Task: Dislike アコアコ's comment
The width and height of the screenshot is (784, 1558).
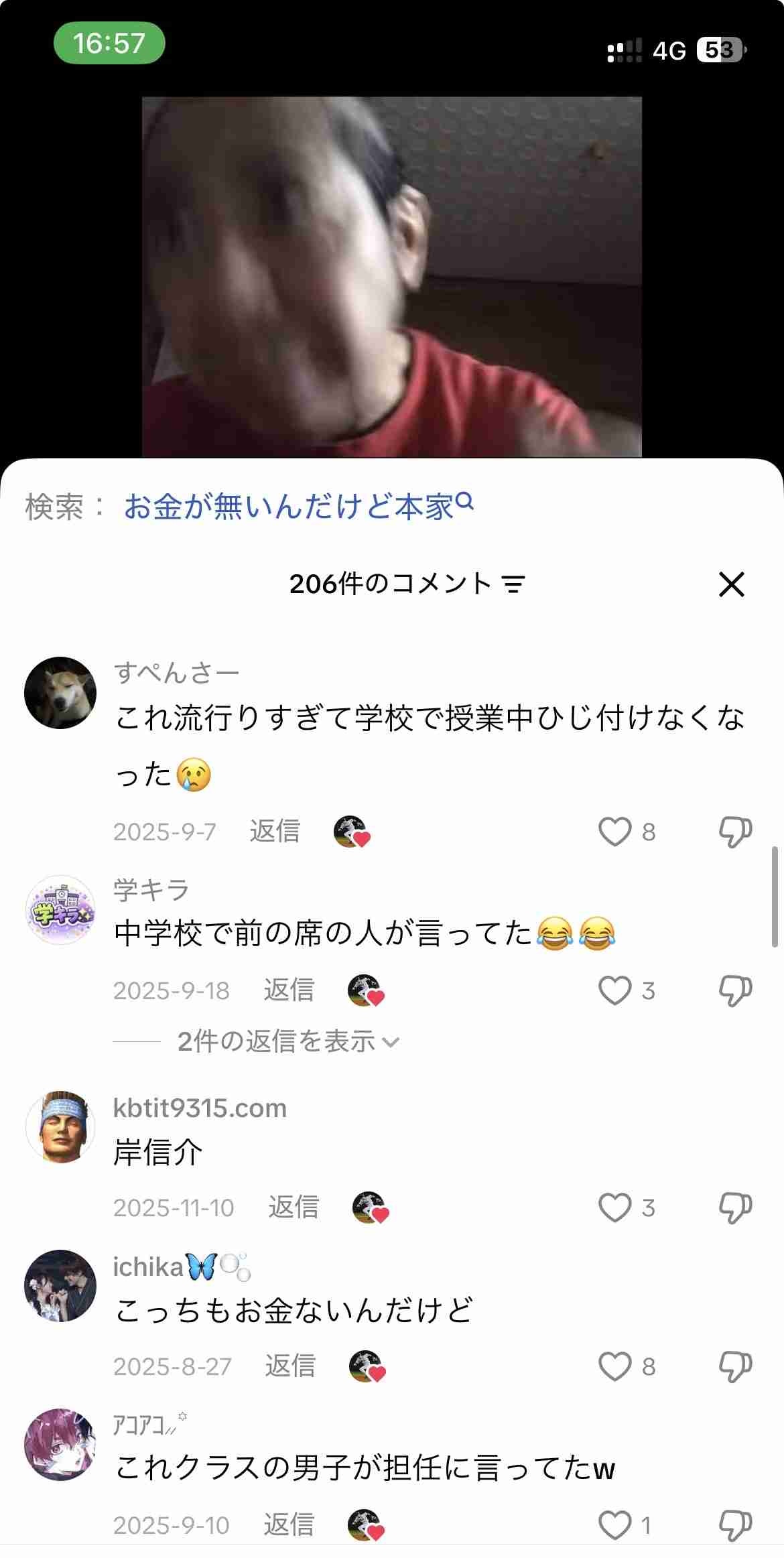Action: click(735, 1525)
